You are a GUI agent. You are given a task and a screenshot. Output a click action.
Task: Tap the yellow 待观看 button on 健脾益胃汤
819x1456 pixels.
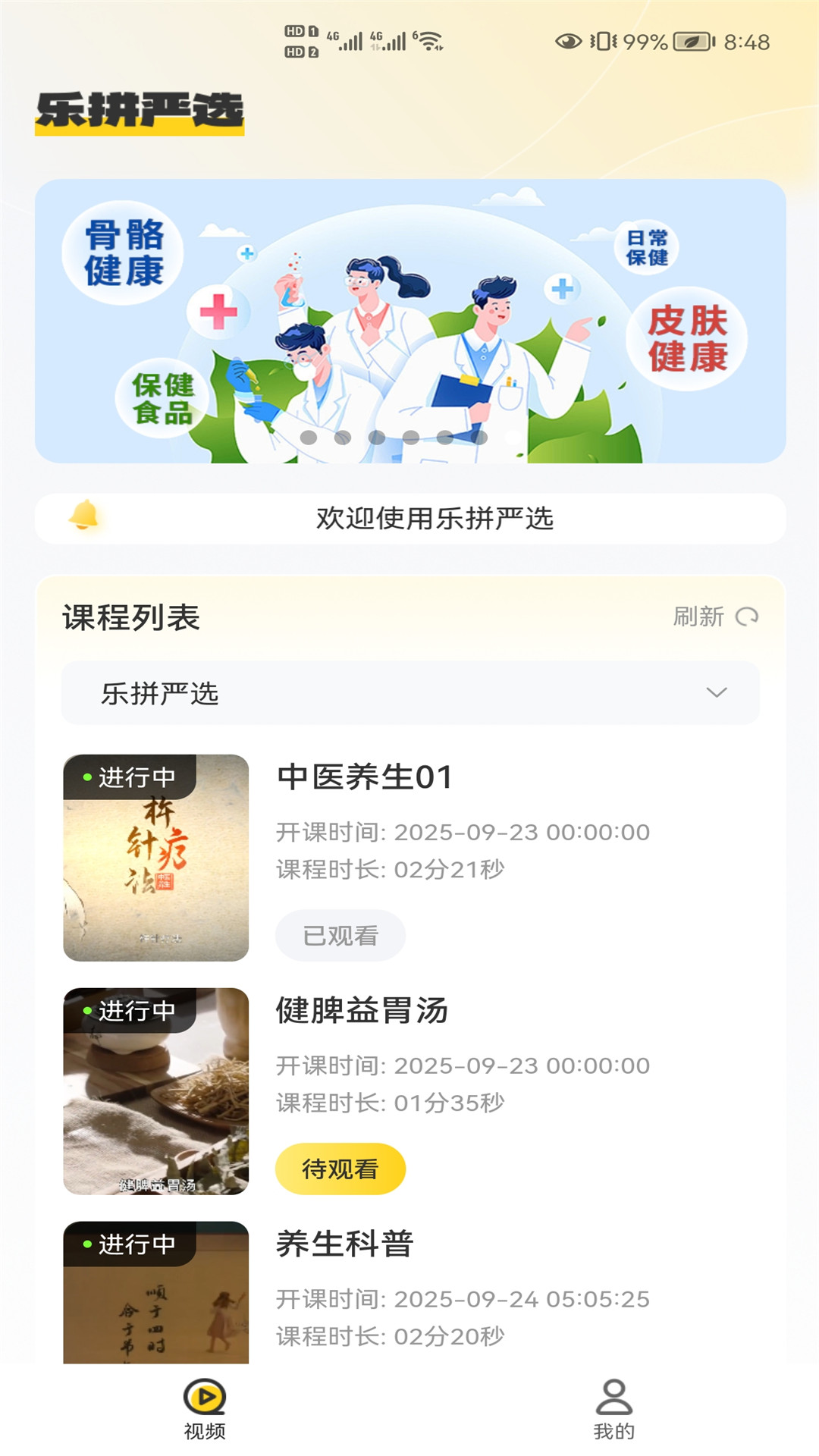tap(340, 1169)
